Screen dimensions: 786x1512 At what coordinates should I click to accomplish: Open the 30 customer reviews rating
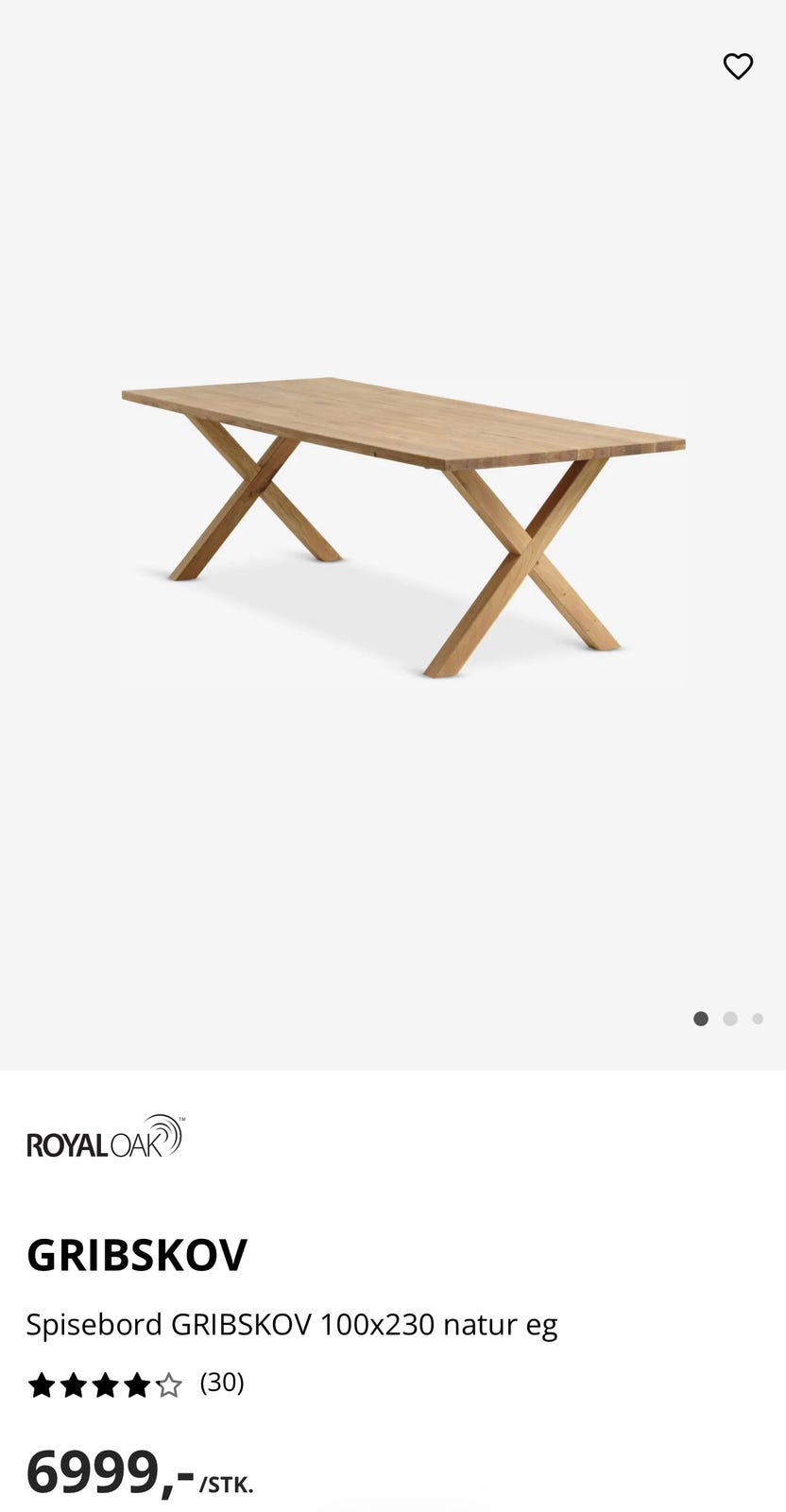tap(136, 1384)
